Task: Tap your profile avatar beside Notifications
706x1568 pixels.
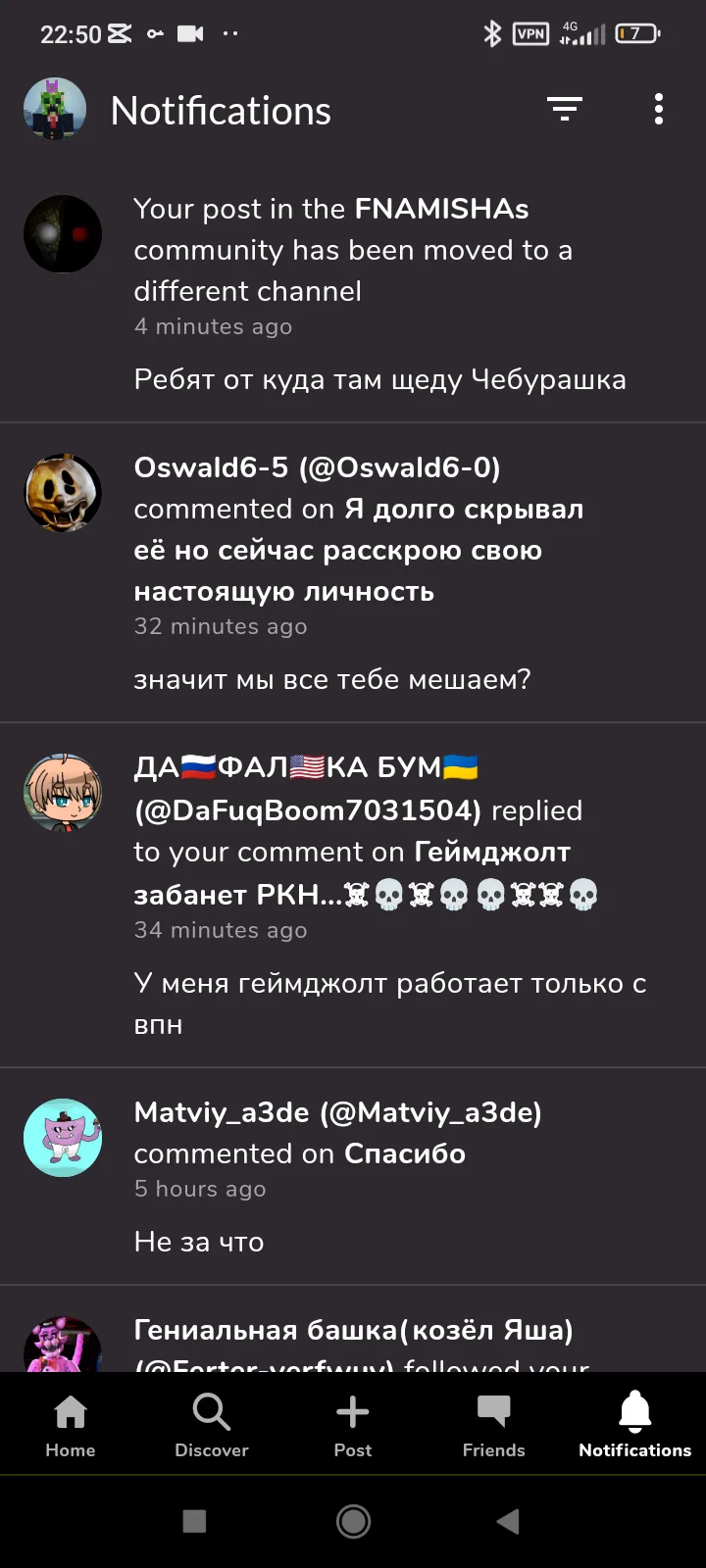Action: (x=55, y=109)
